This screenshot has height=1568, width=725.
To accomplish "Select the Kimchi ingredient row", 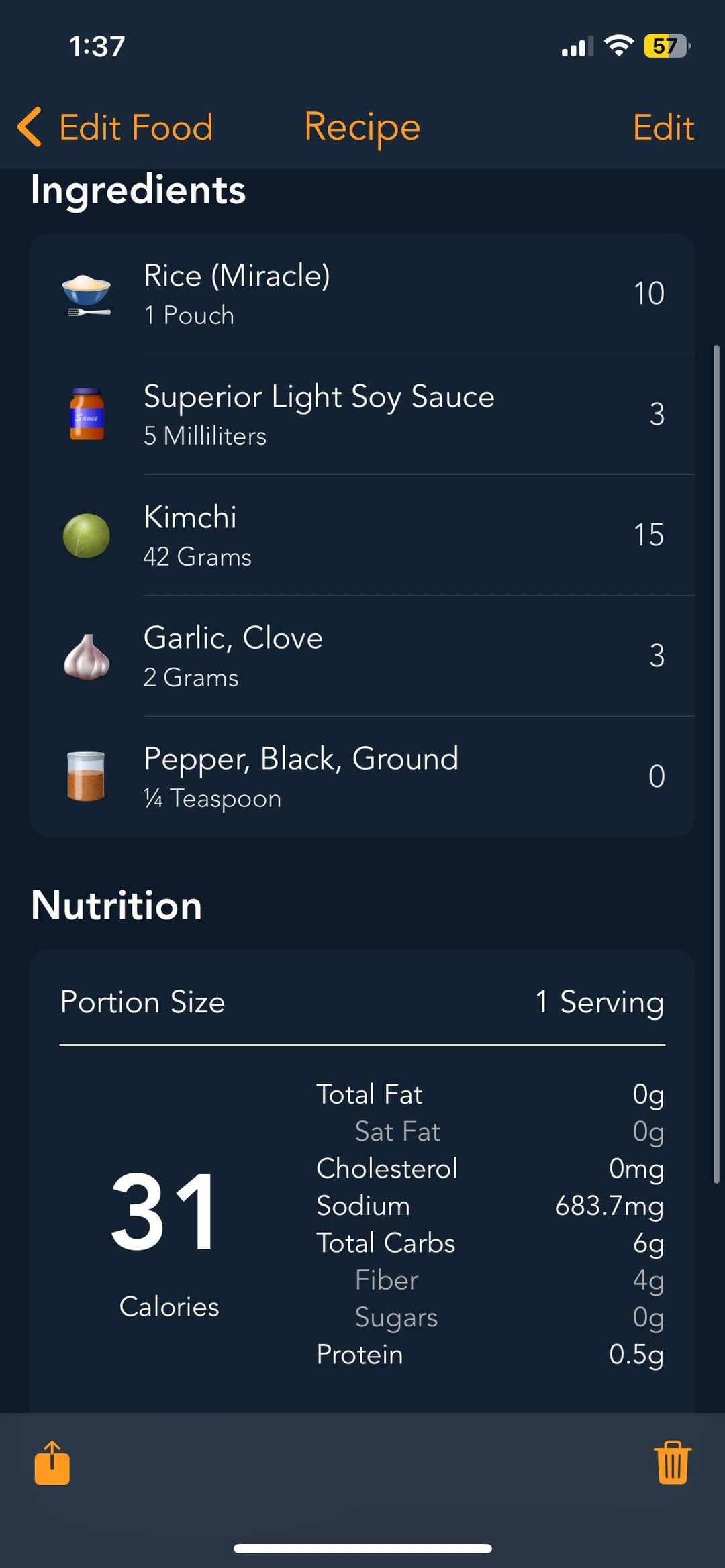I will (x=362, y=535).
